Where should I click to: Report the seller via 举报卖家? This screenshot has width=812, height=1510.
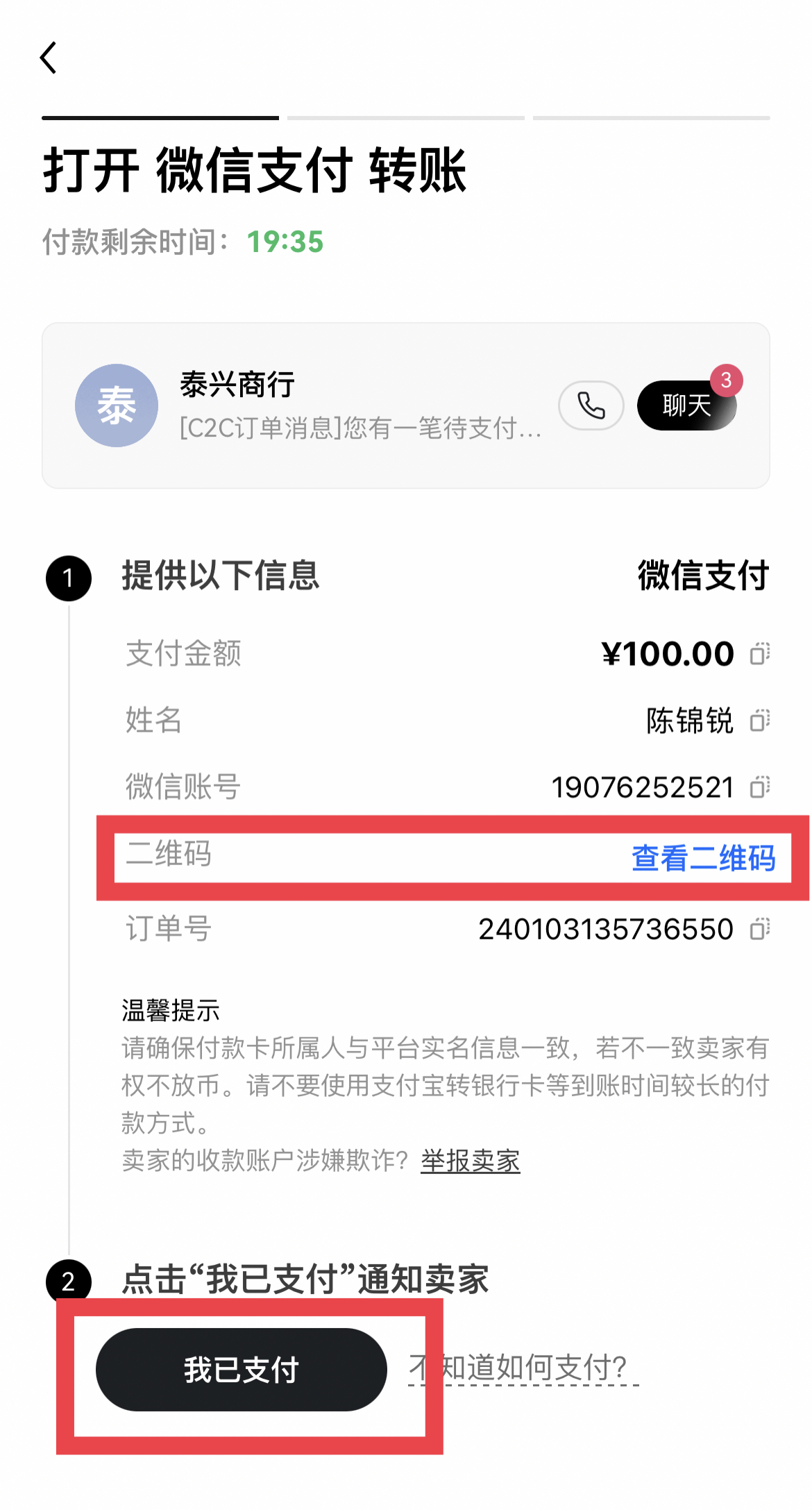(471, 1161)
